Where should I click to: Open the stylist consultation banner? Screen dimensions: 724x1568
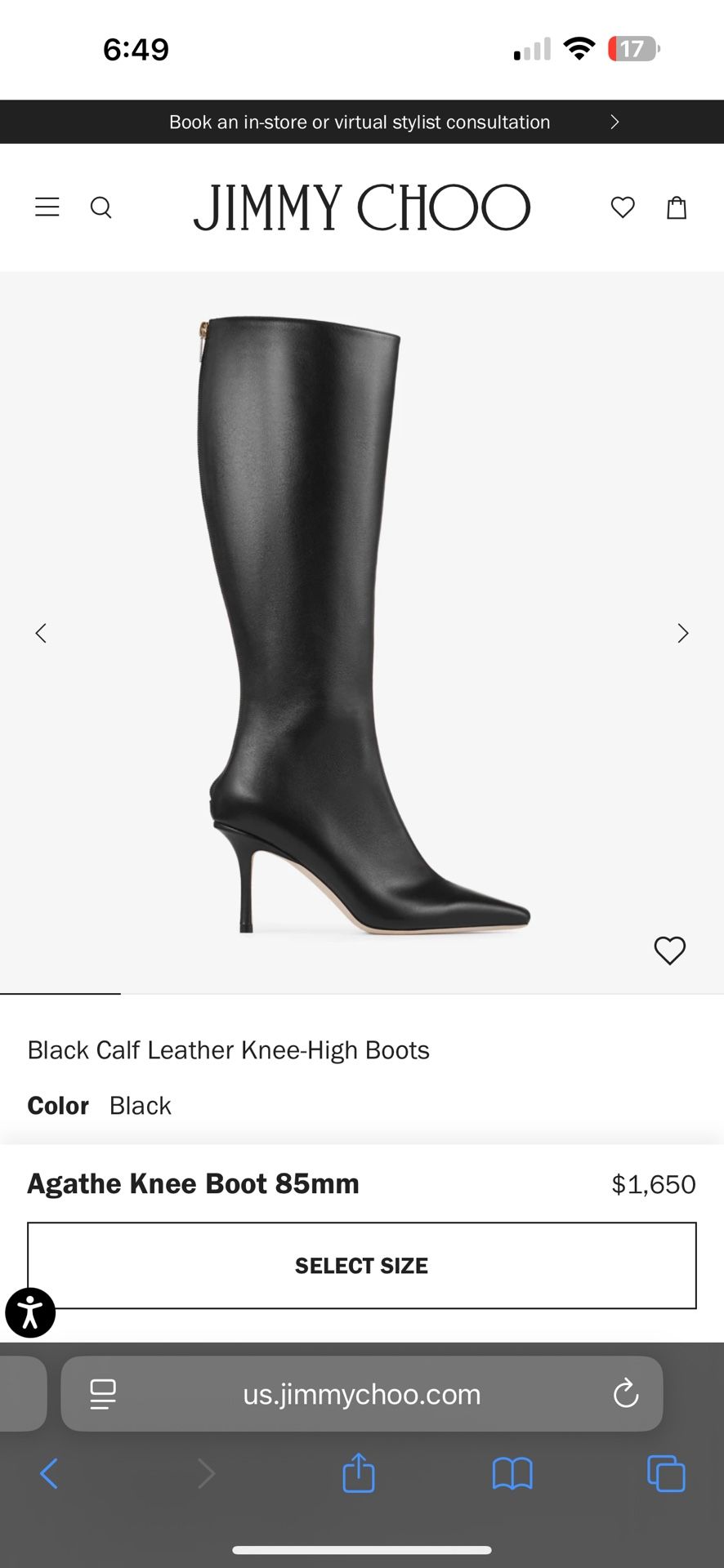360,121
